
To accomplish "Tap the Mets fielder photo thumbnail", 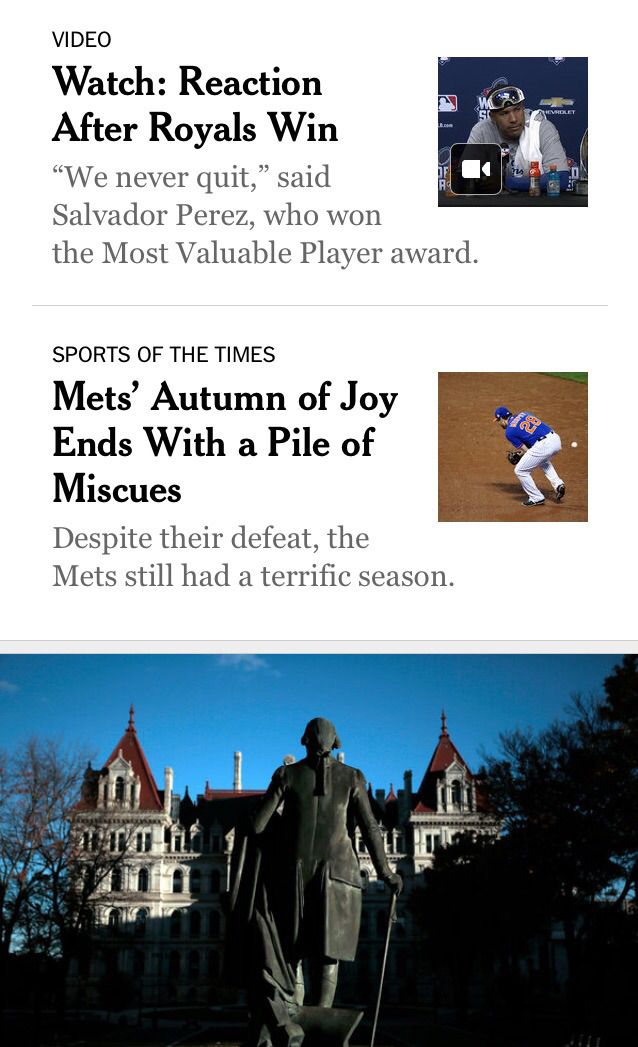I will click(x=512, y=447).
